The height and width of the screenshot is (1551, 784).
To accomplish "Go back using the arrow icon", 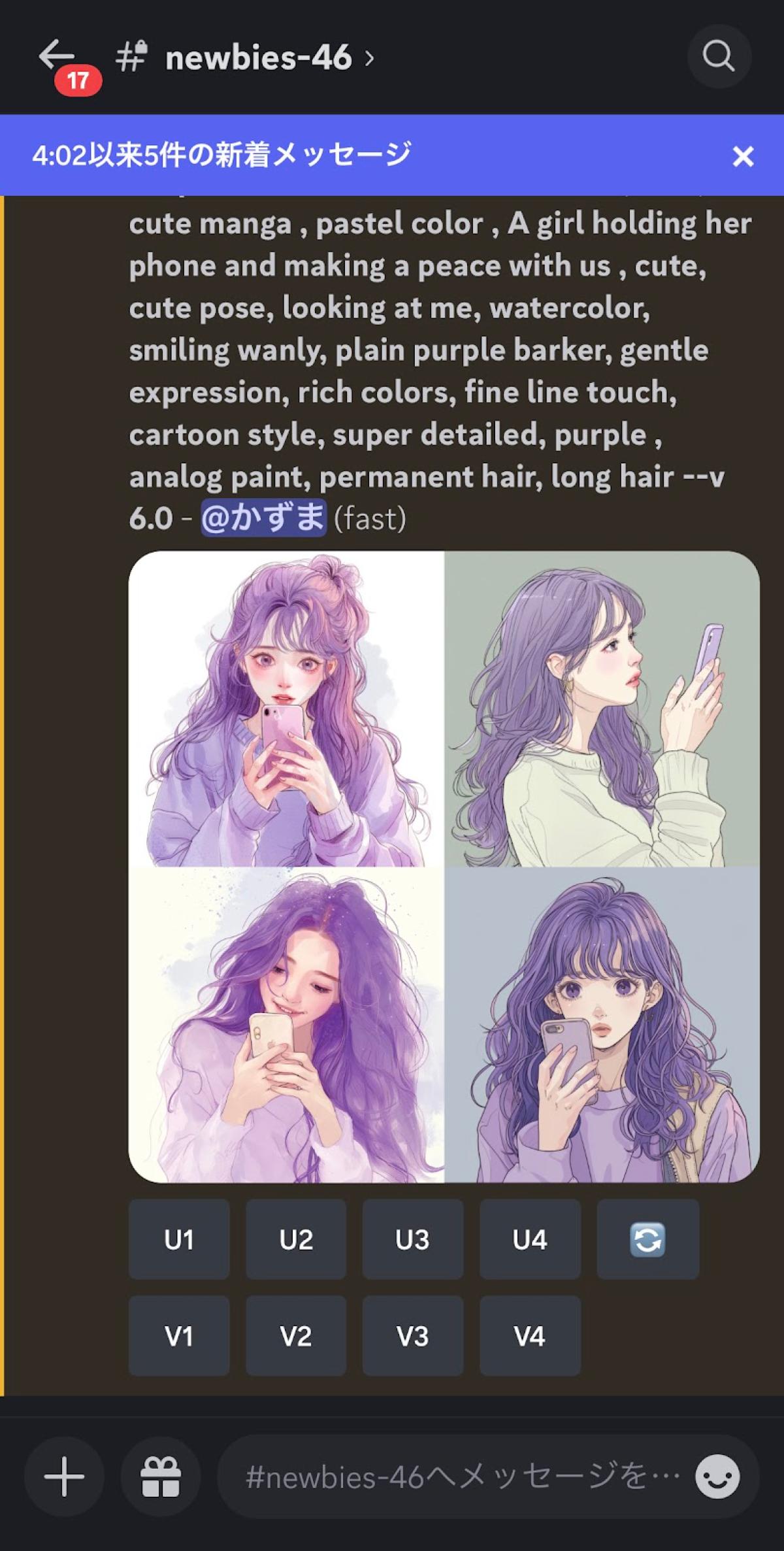I will (57, 56).
